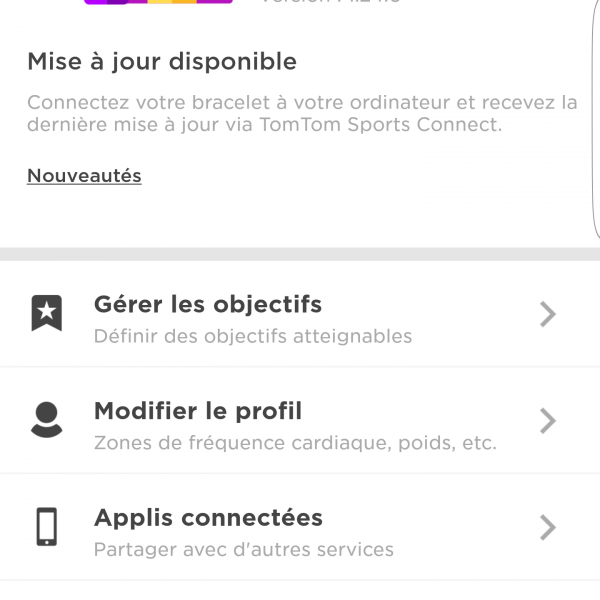
Task: Go to Applis connectées
Action: point(298,529)
